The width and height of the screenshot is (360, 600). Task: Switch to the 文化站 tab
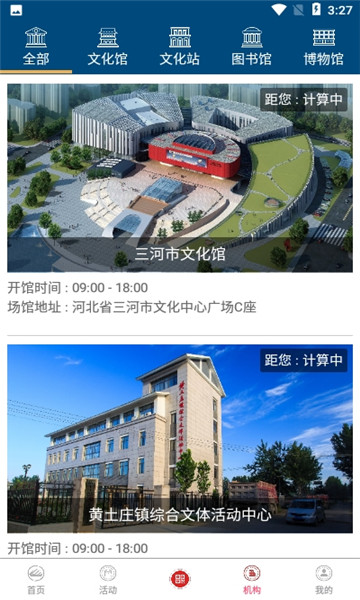coord(180,47)
